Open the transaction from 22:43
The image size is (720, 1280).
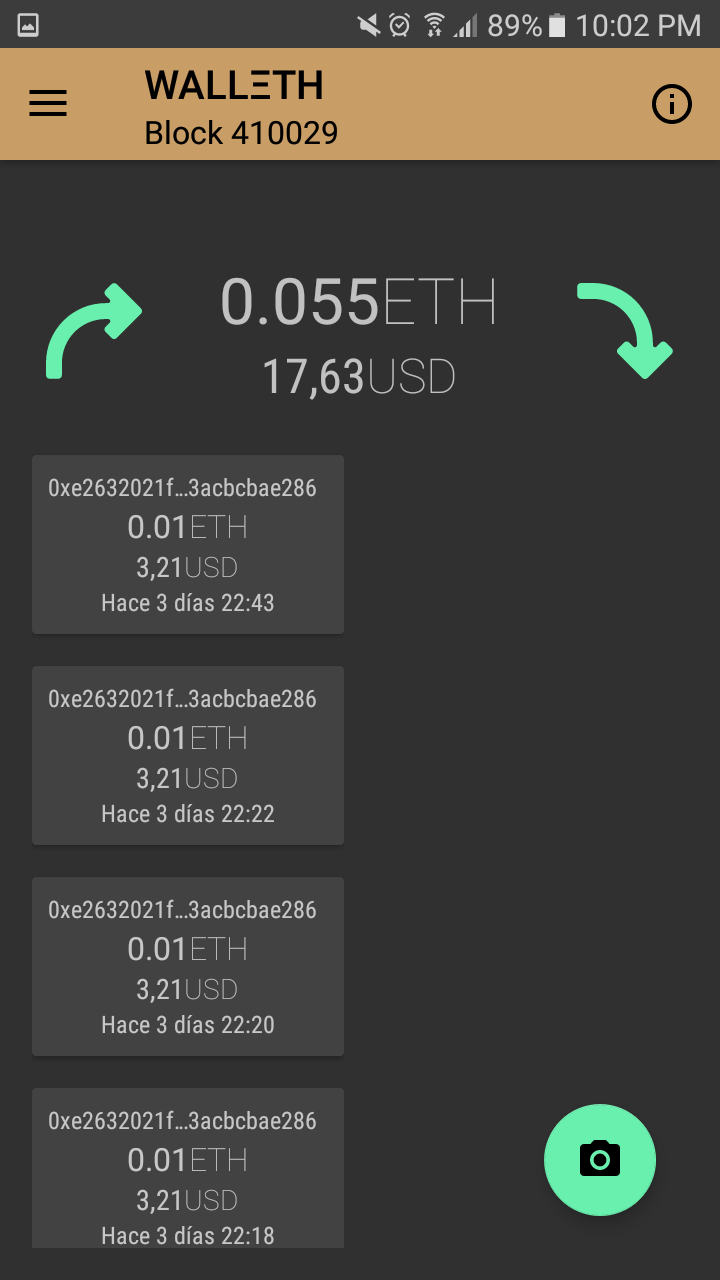188,544
